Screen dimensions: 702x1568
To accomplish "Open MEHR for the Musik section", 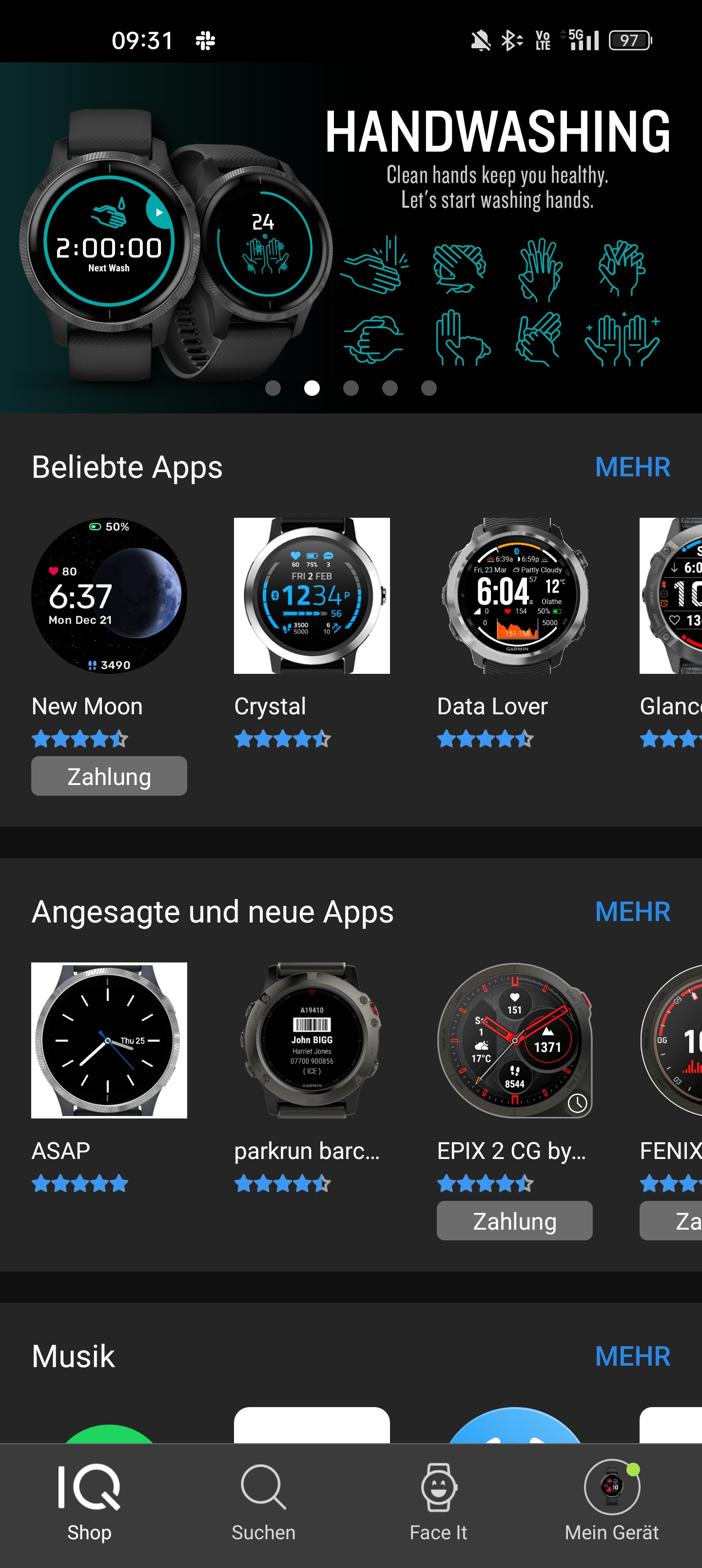I will (x=633, y=1356).
